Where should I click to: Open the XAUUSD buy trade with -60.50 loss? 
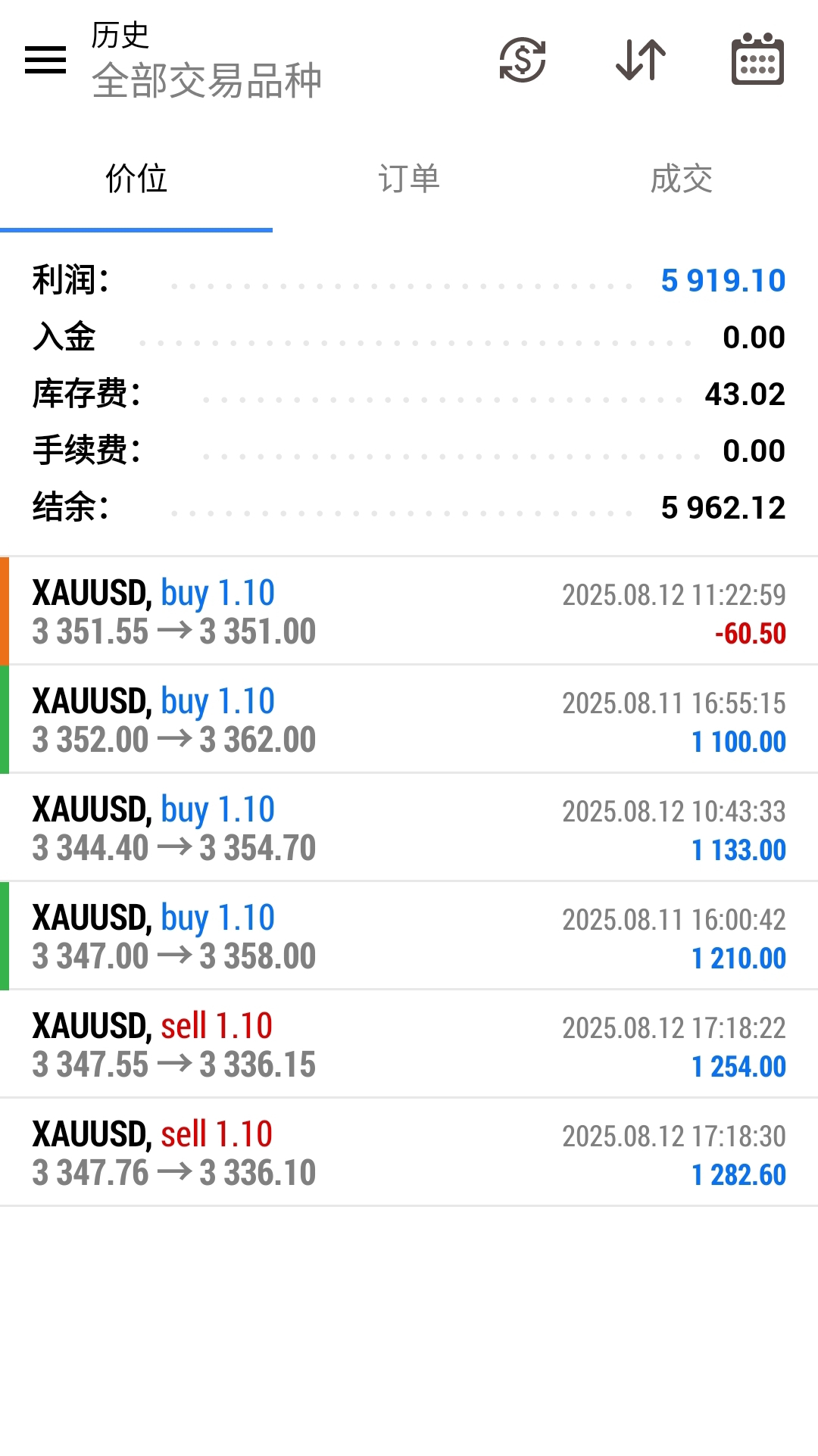pyautogui.click(x=409, y=612)
